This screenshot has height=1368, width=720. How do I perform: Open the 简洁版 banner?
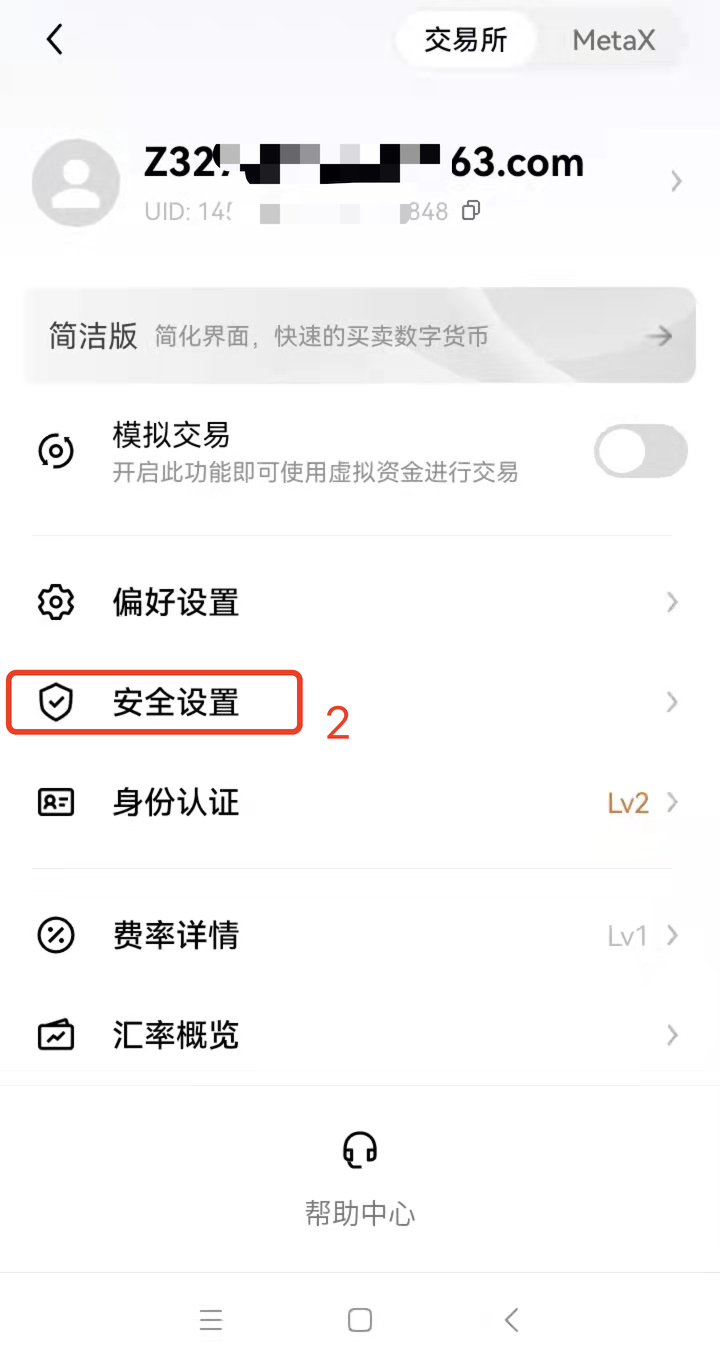[360, 336]
